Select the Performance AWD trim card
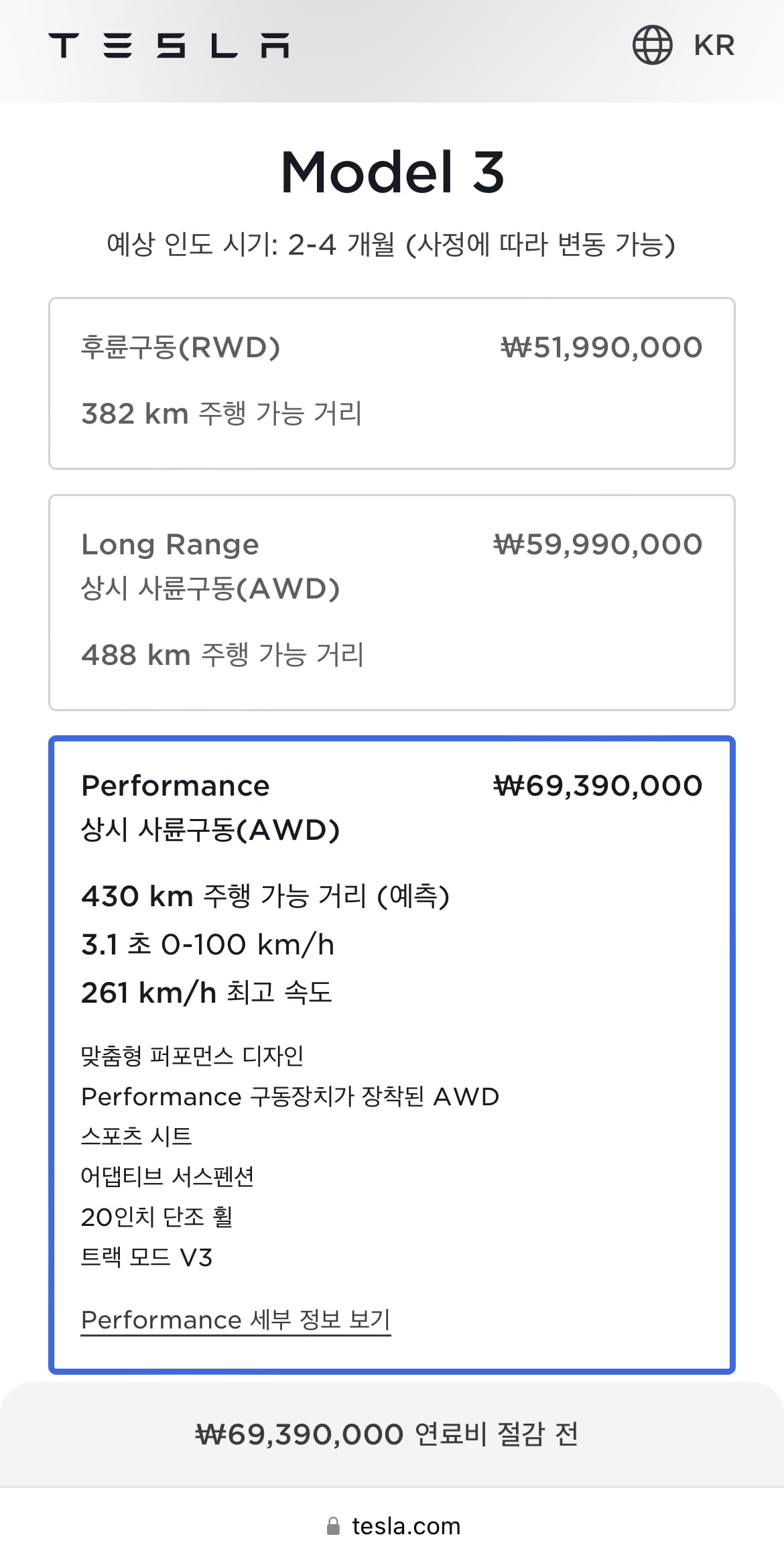Screen dimensions: 784x1547 392,1055
